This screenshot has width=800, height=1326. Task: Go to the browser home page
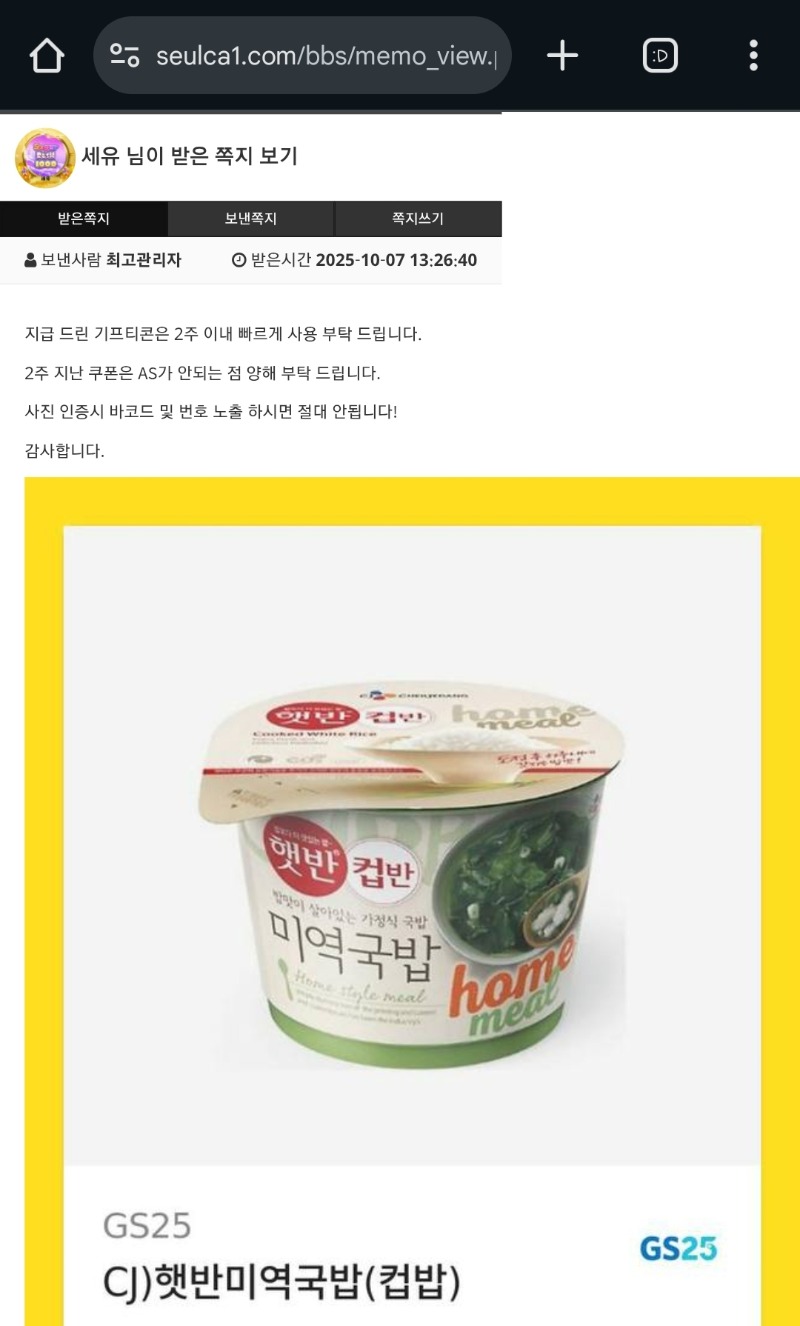point(47,56)
